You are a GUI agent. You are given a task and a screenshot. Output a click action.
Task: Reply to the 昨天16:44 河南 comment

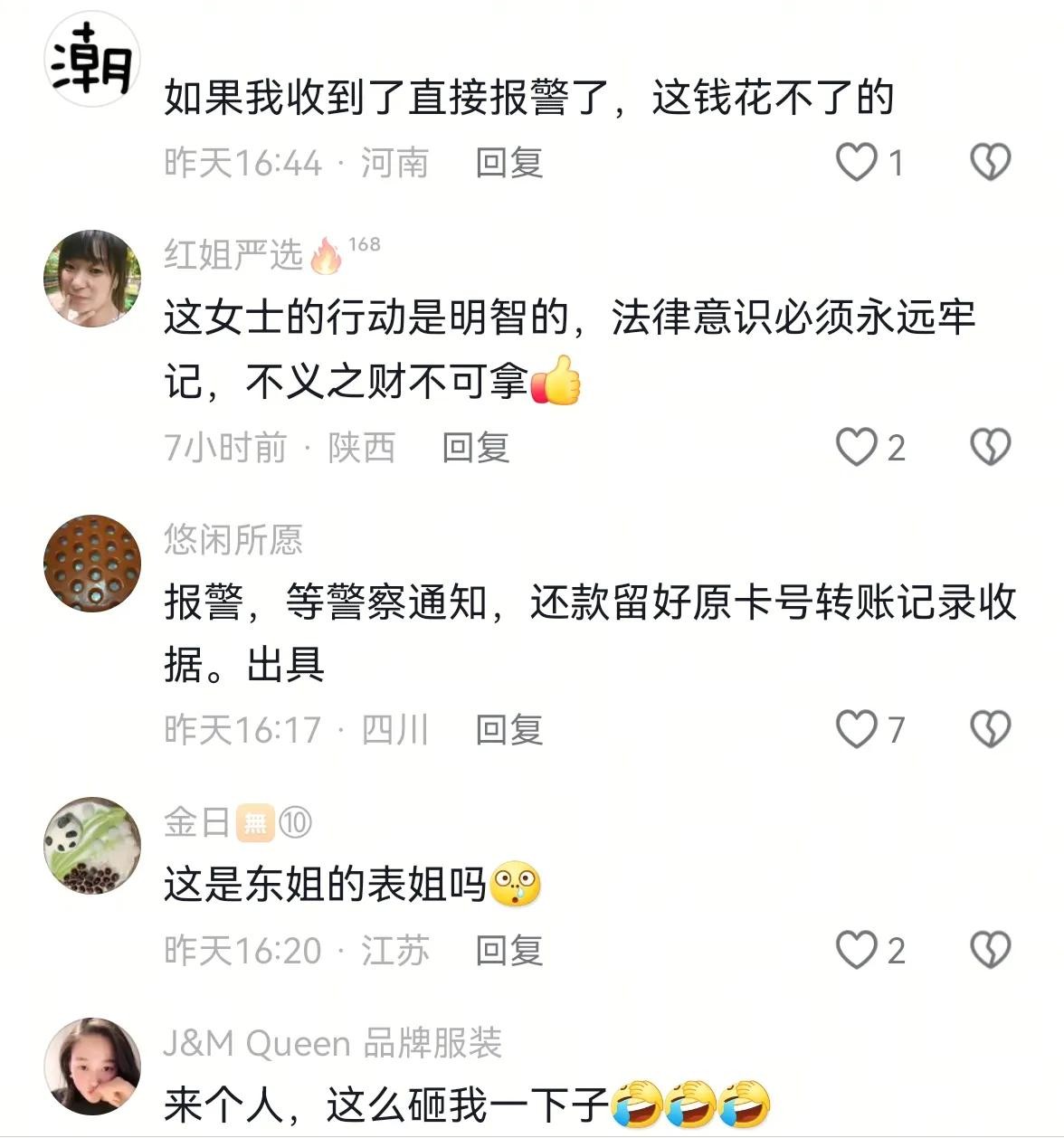508,163
